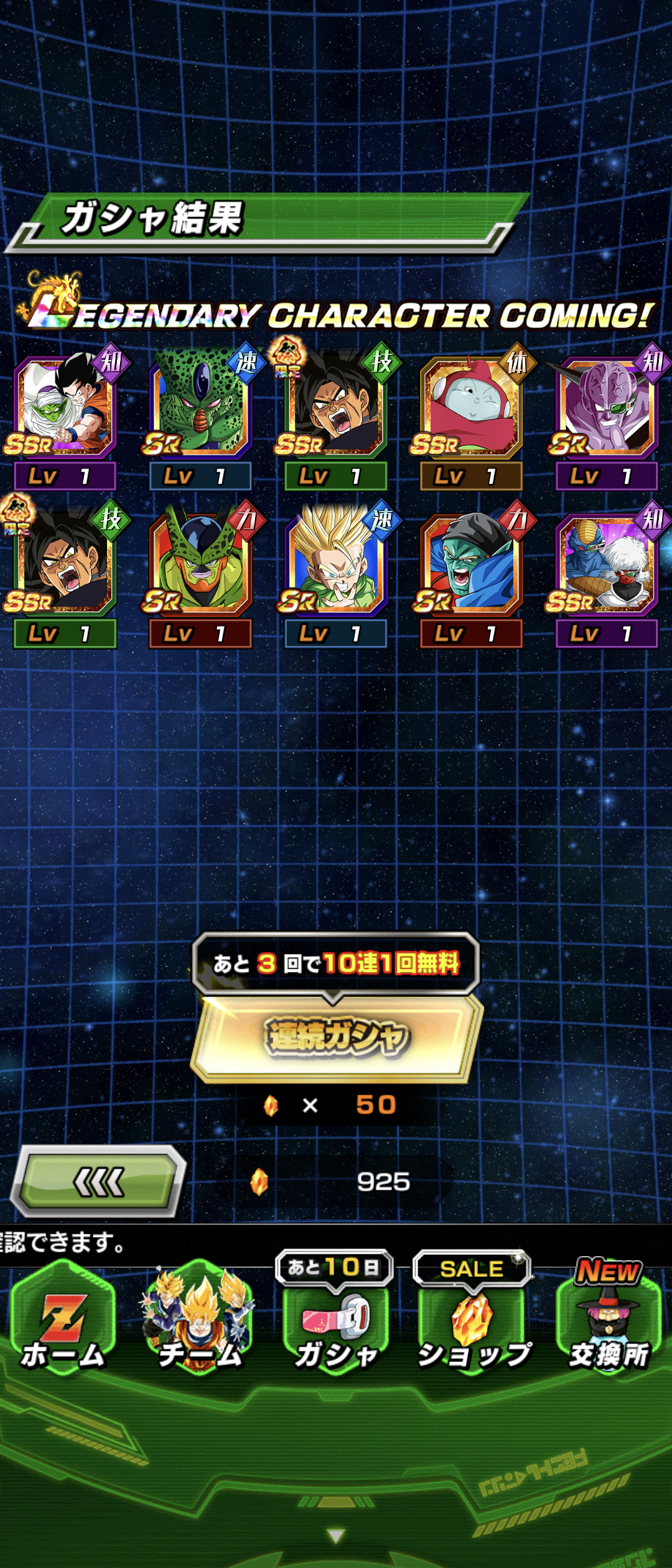Go back with the green arrow button

click(x=98, y=1182)
